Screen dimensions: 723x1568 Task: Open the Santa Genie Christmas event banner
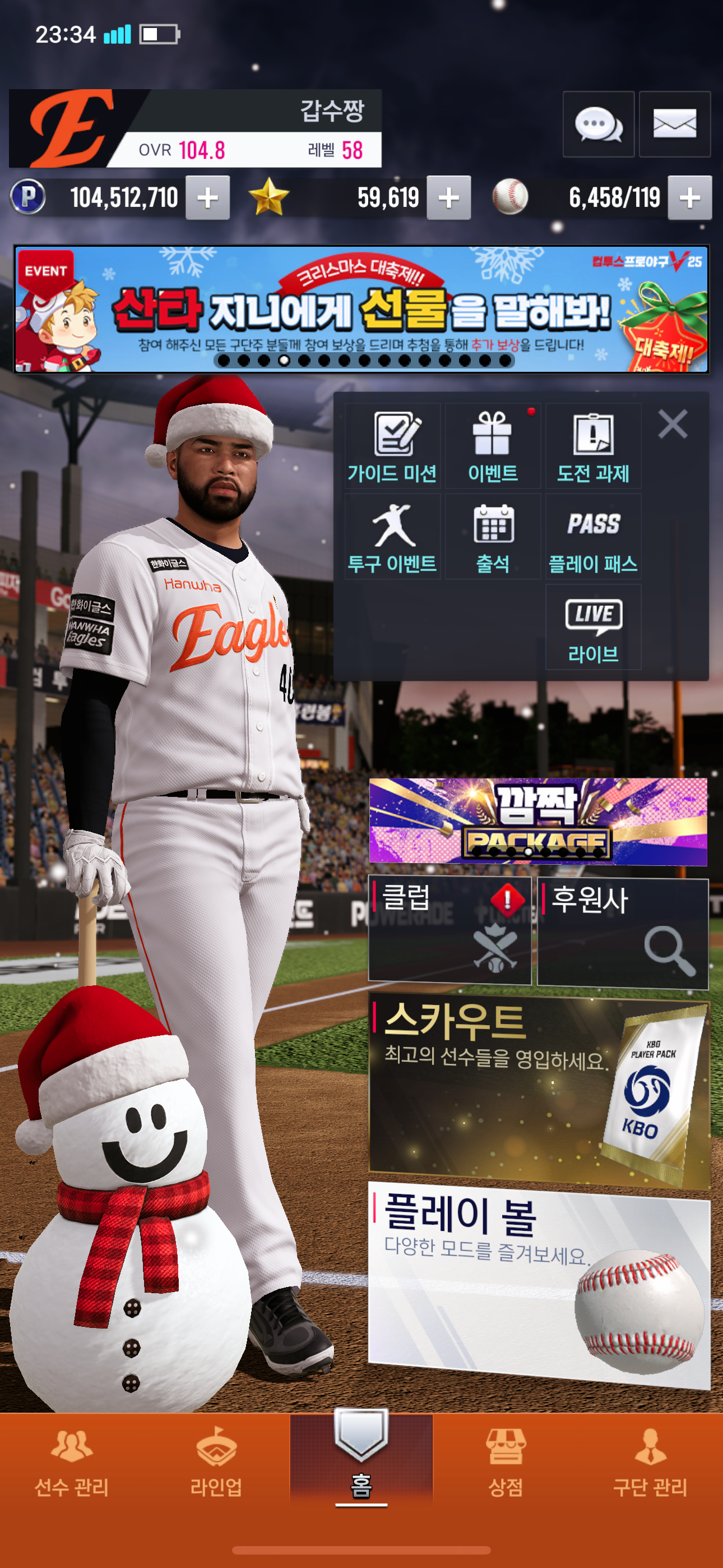tap(361, 309)
